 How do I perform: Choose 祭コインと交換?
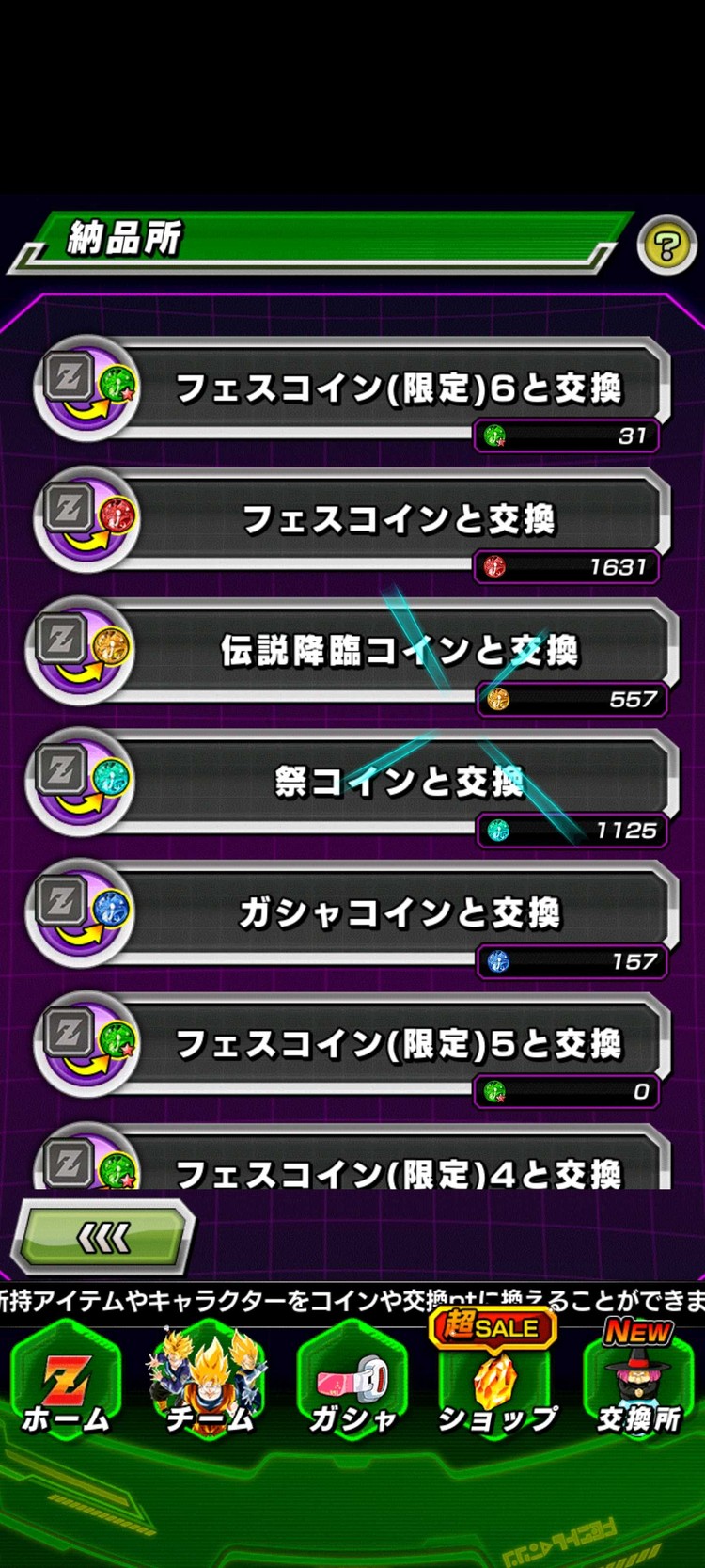pos(398,781)
